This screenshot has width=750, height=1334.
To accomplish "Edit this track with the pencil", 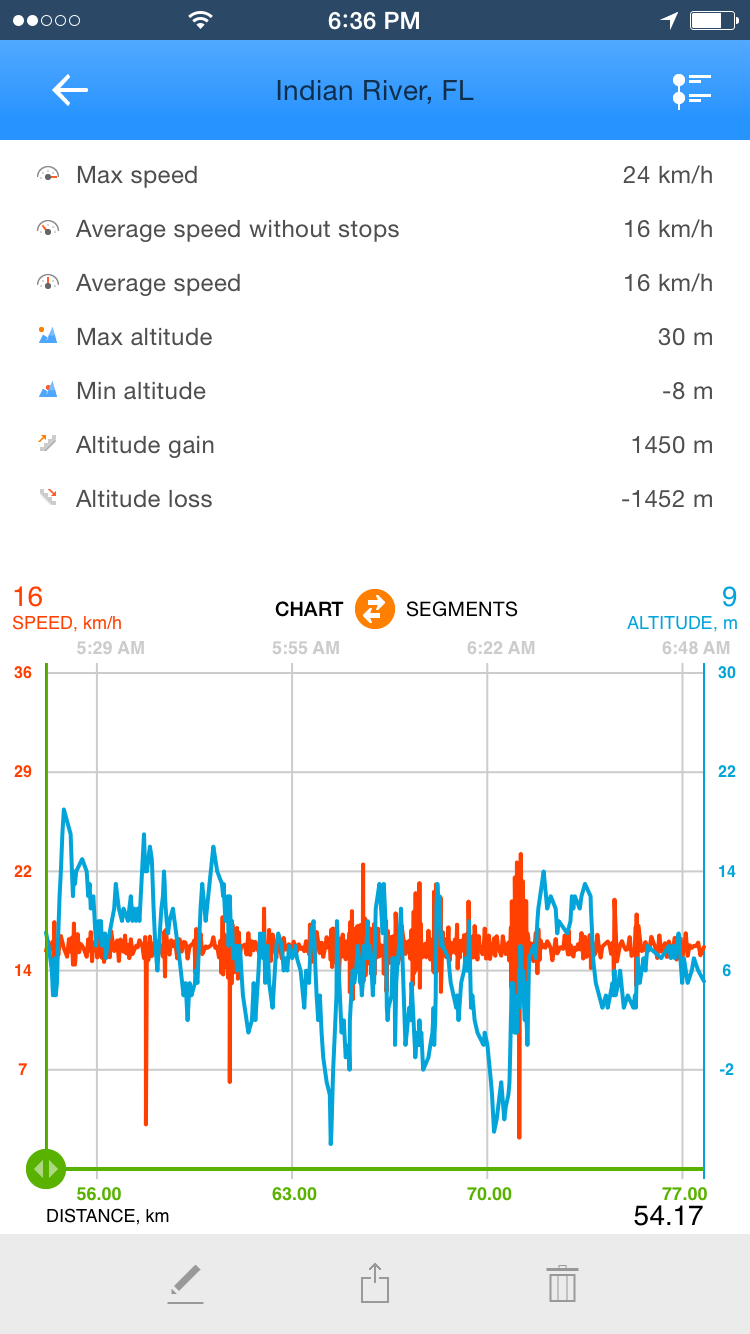I will (x=185, y=1284).
